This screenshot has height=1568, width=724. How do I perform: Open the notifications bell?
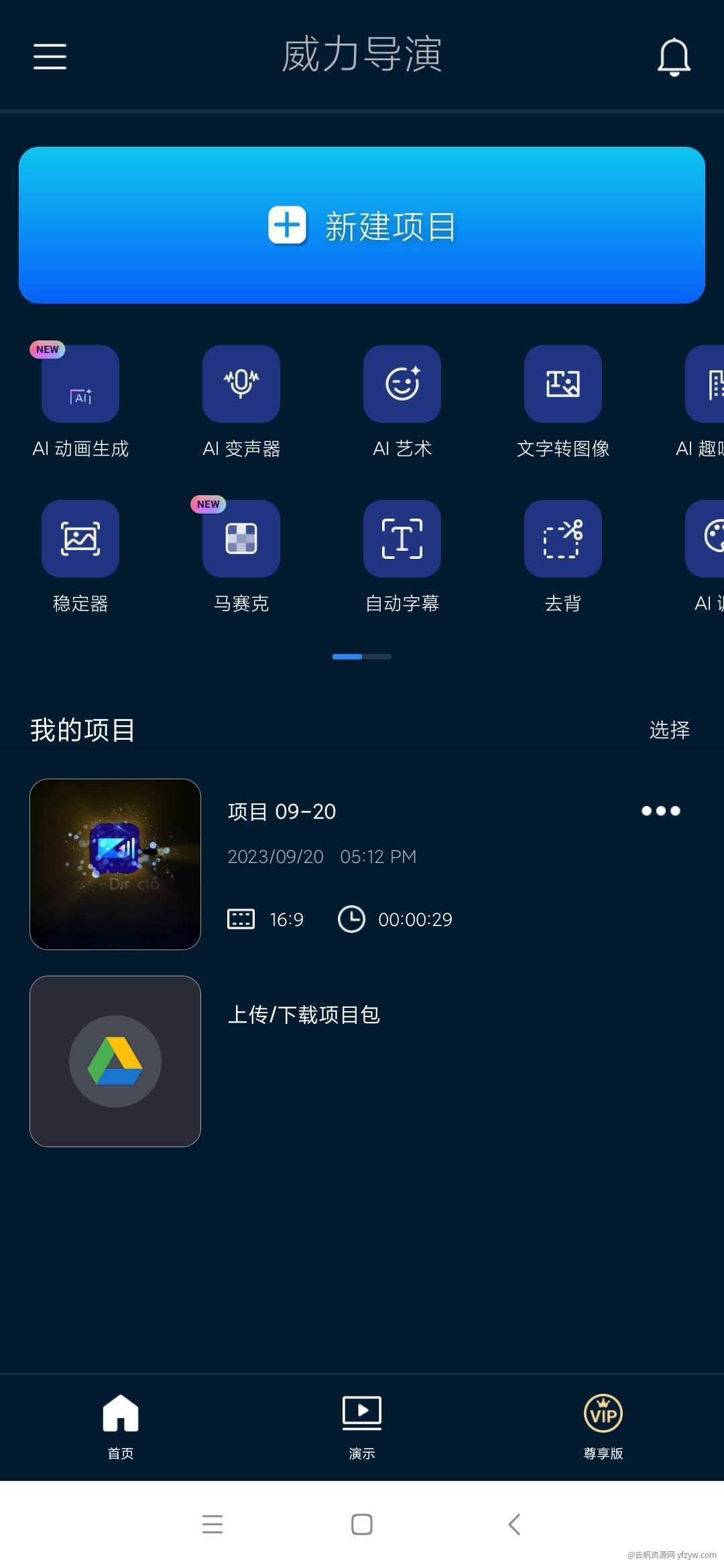pyautogui.click(x=673, y=56)
